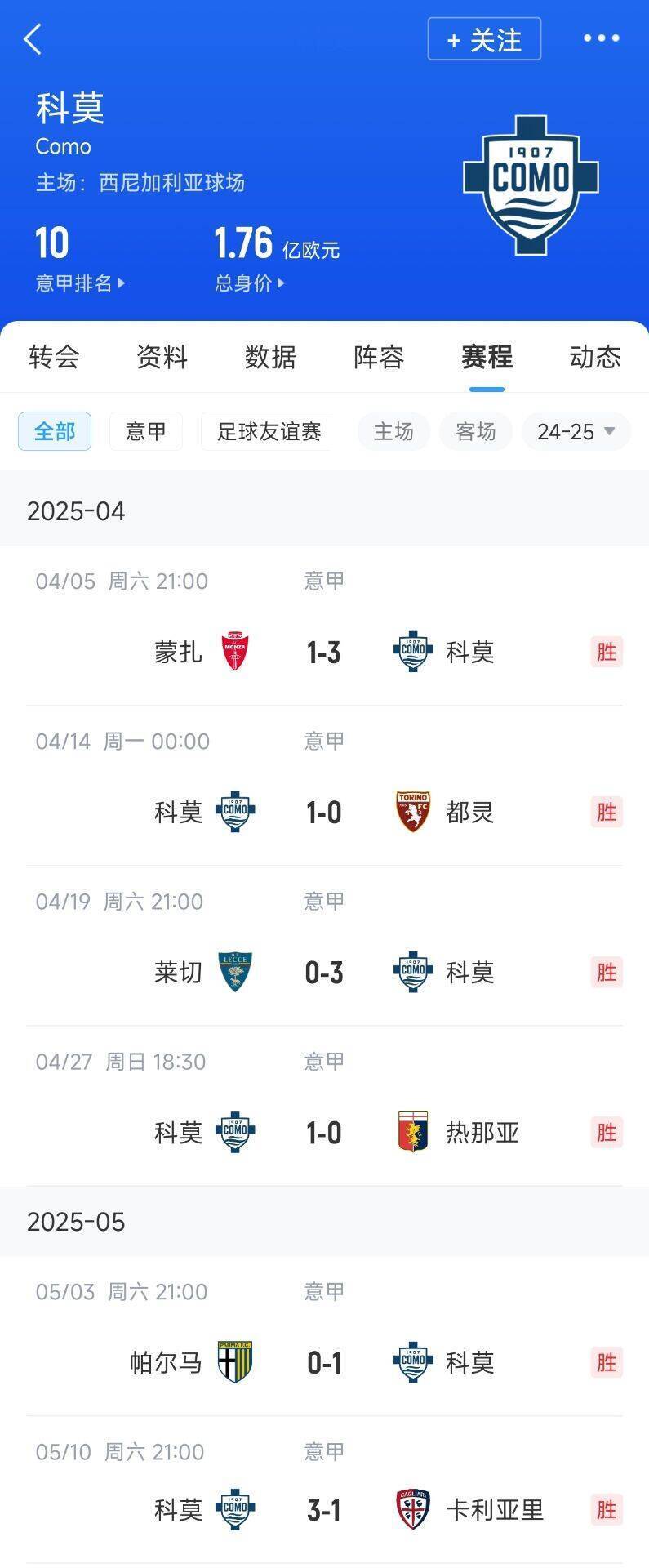
Task: Select the Parma team badge
Action: 235,1362
